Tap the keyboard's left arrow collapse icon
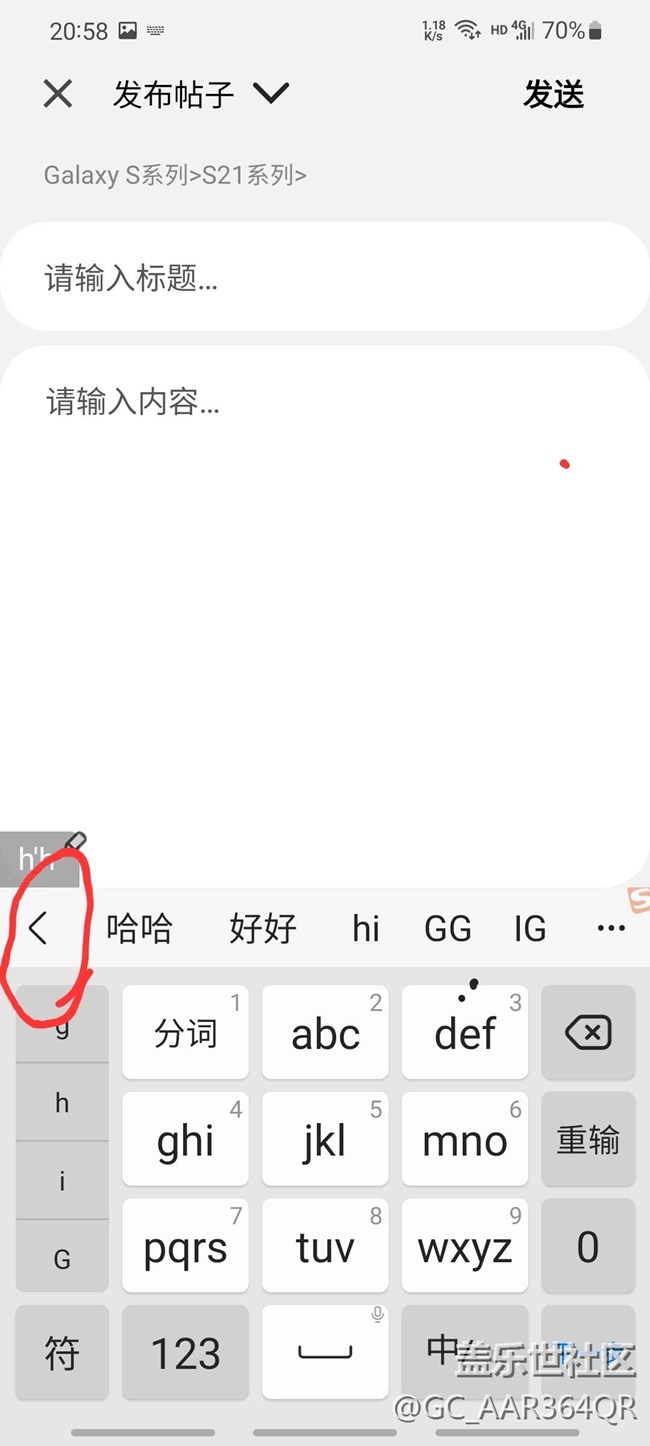Viewport: 650px width, 1446px height. [38, 929]
